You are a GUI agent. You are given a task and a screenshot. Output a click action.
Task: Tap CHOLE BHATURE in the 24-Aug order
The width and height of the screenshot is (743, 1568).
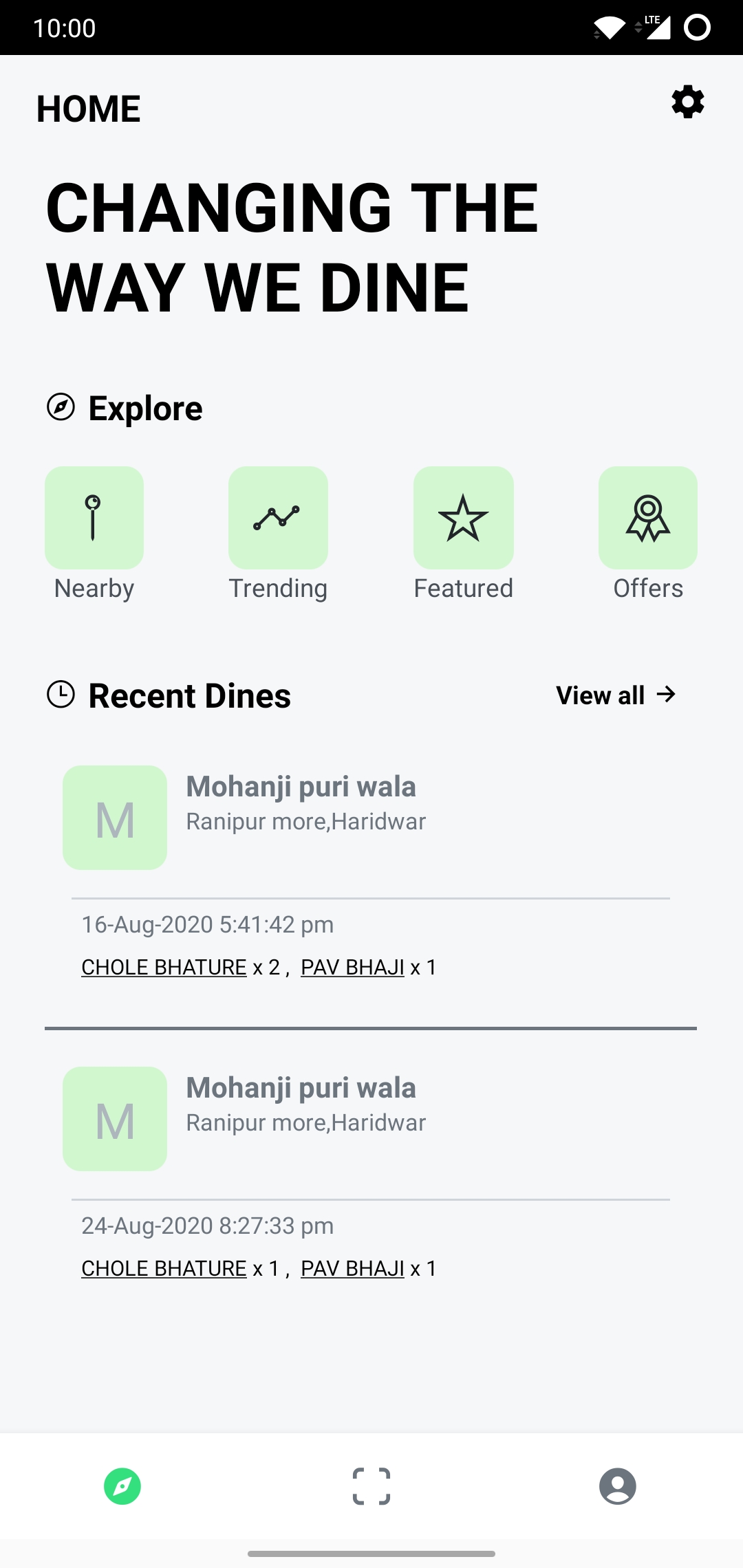click(x=164, y=1269)
